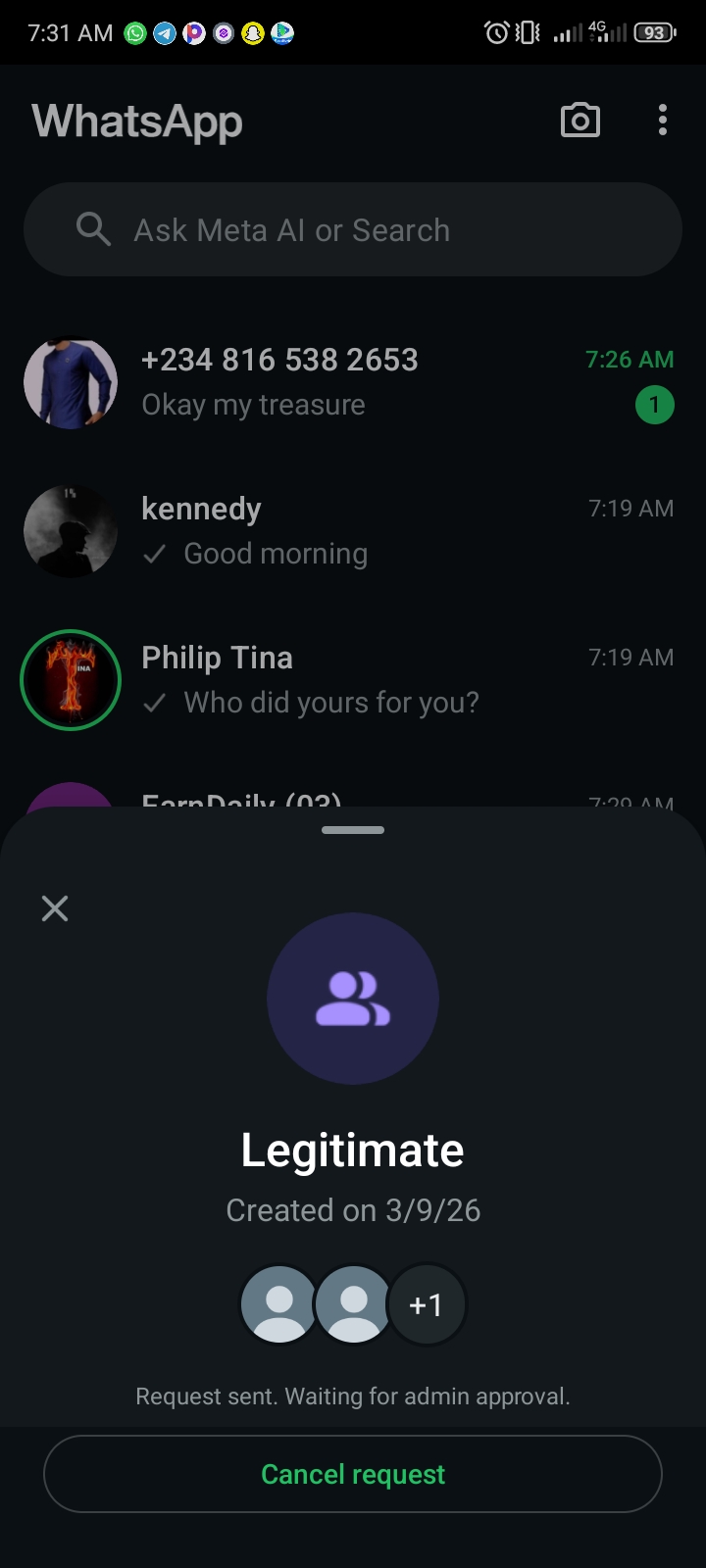View Philip Tina's status from the profile picture

point(71,680)
